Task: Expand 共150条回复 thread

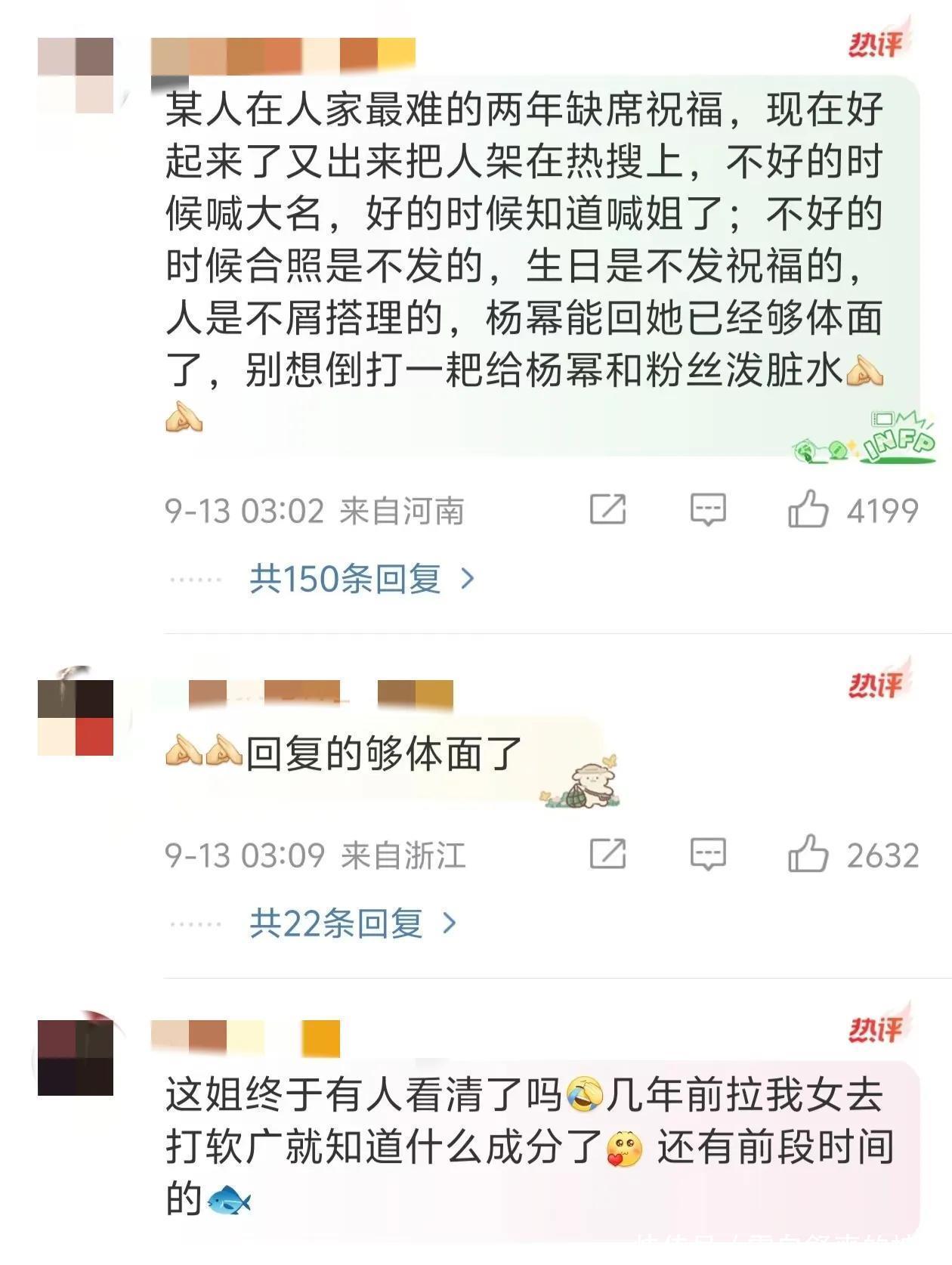Action: tap(362, 580)
